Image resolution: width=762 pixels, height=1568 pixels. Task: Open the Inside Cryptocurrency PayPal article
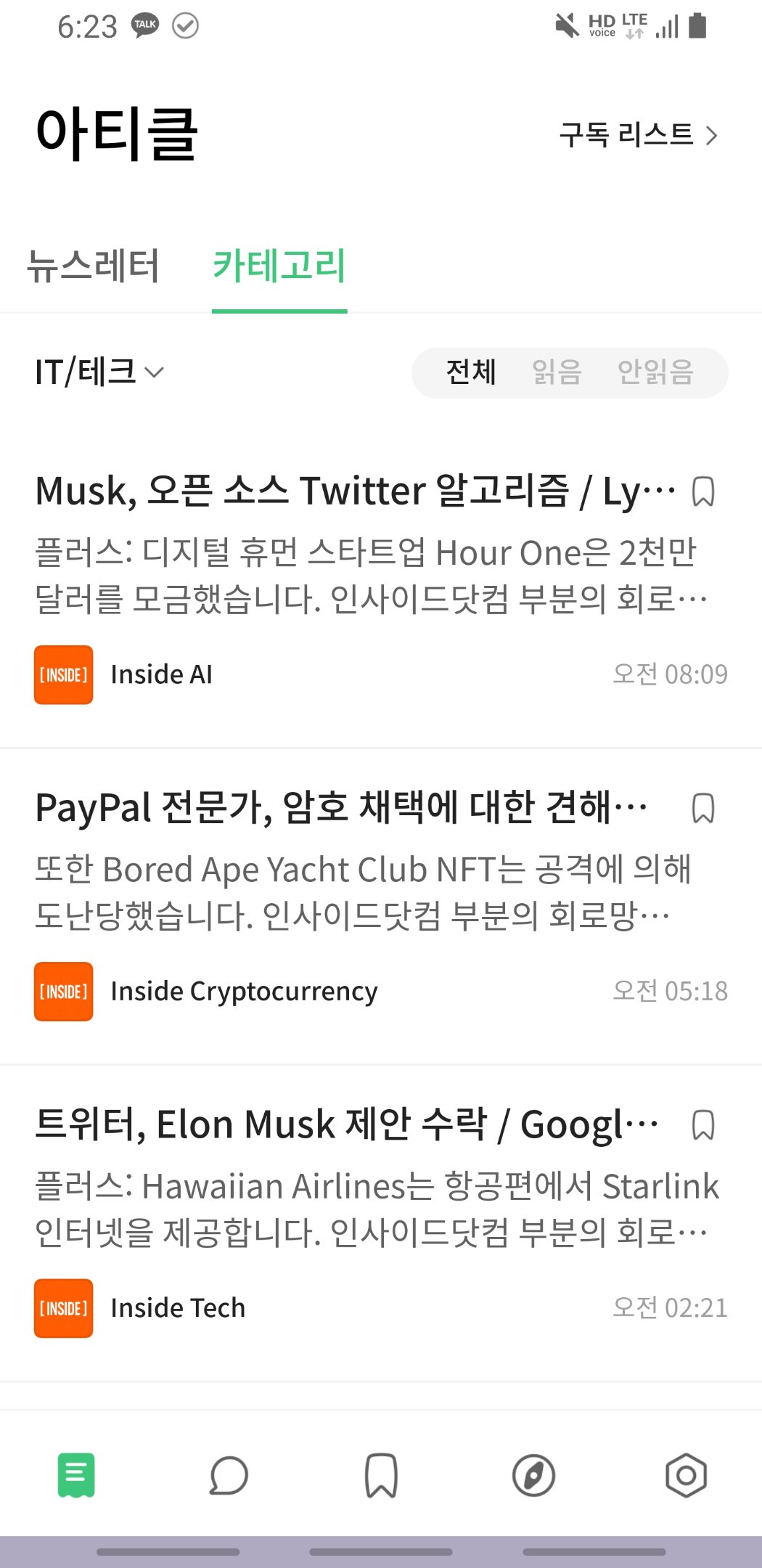click(x=341, y=808)
